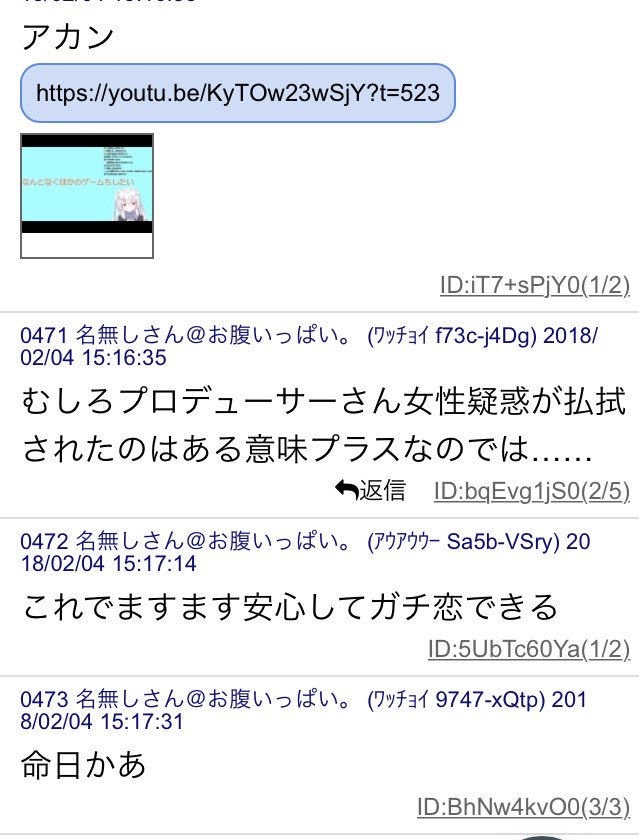Reply to post 0471 via 返信
Viewport: 639px width, 840px height.
(370, 490)
